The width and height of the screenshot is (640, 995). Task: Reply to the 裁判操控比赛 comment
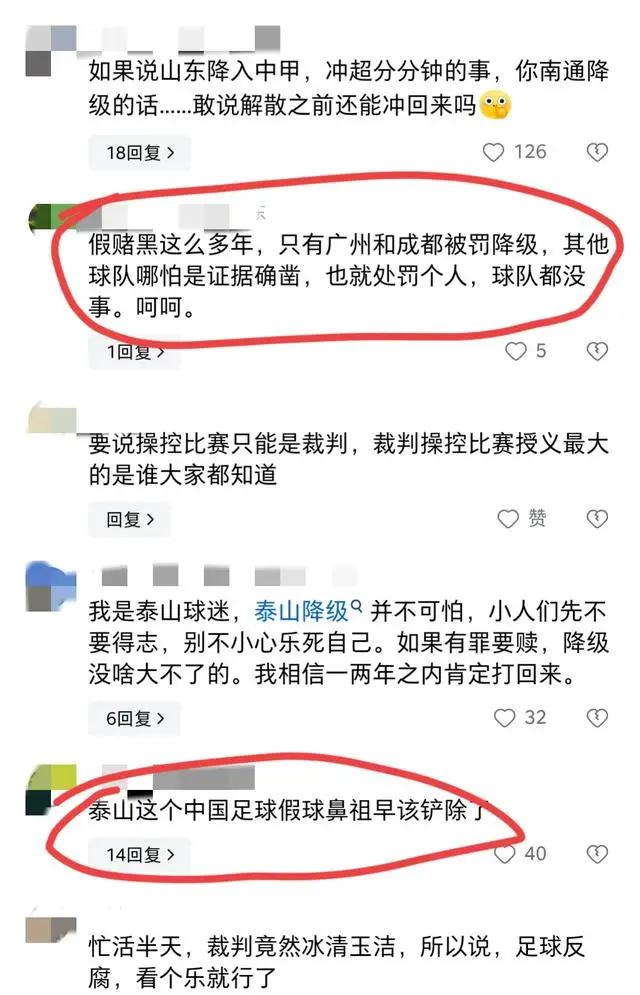point(130,519)
